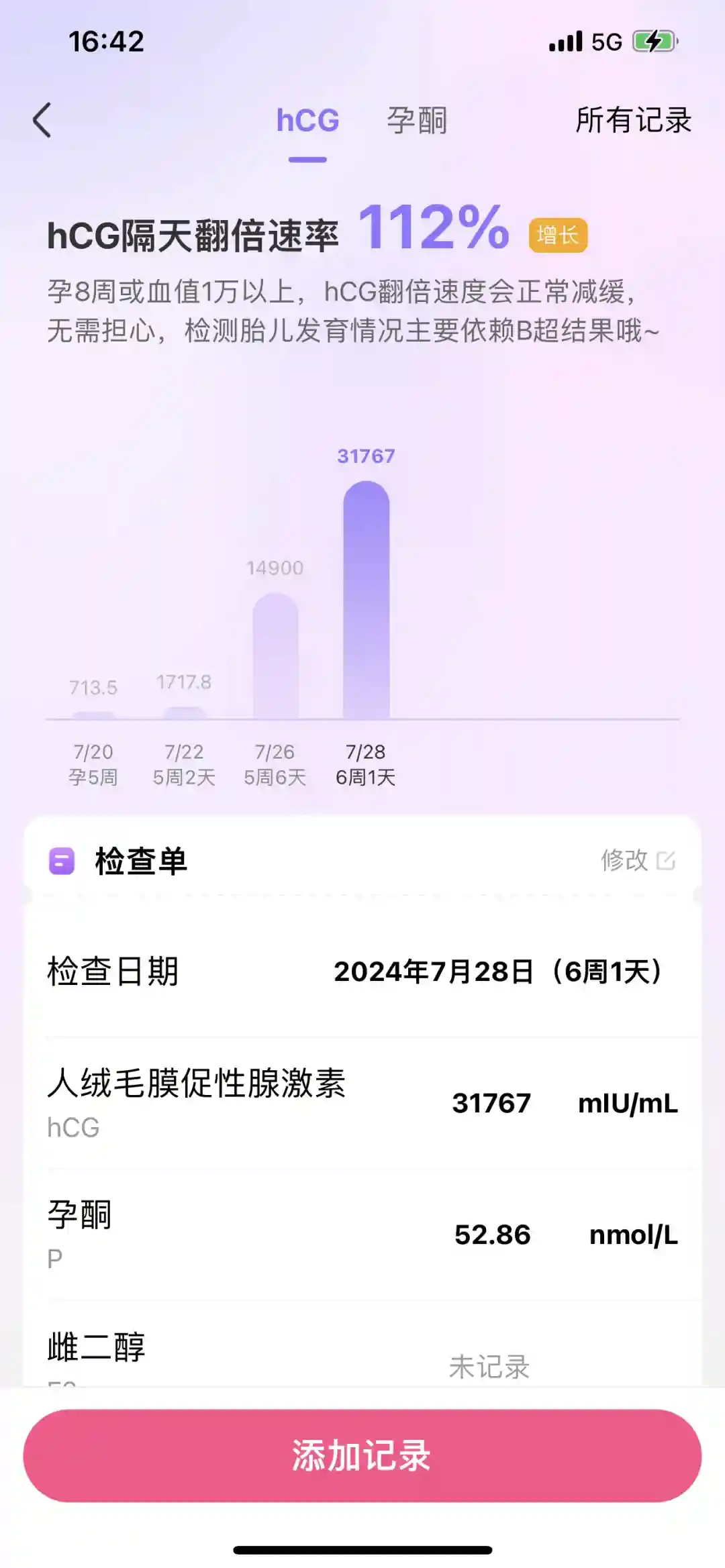Tap 修改 to edit the 检查单
The image size is (725, 1568).
(637, 860)
